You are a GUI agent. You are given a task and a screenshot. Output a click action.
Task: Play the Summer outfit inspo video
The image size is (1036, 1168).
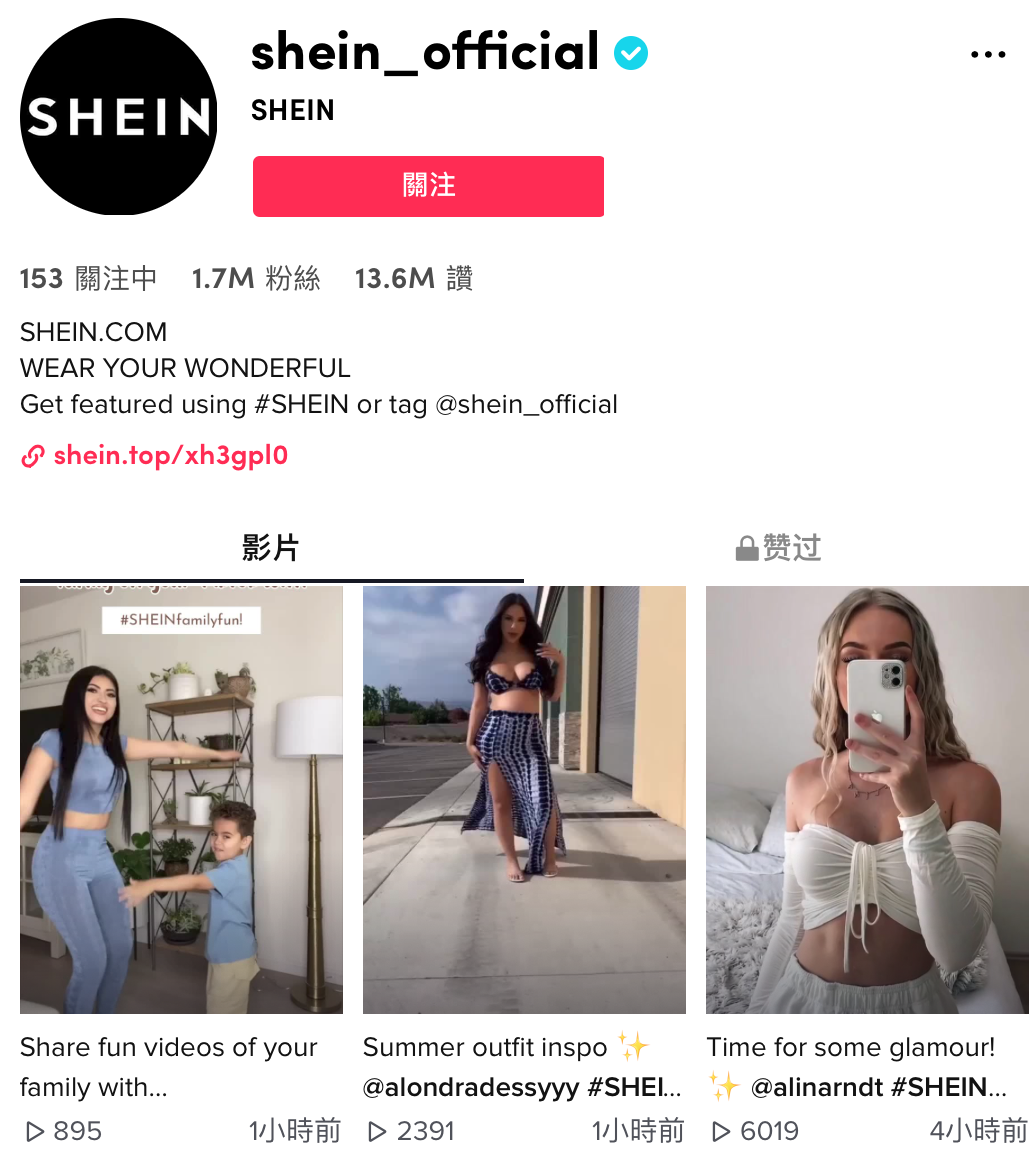pyautogui.click(x=524, y=800)
